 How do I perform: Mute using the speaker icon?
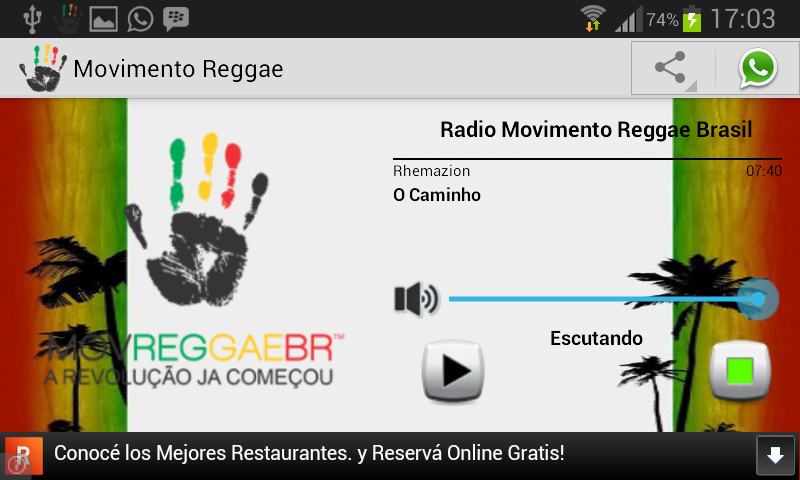[x=416, y=299]
